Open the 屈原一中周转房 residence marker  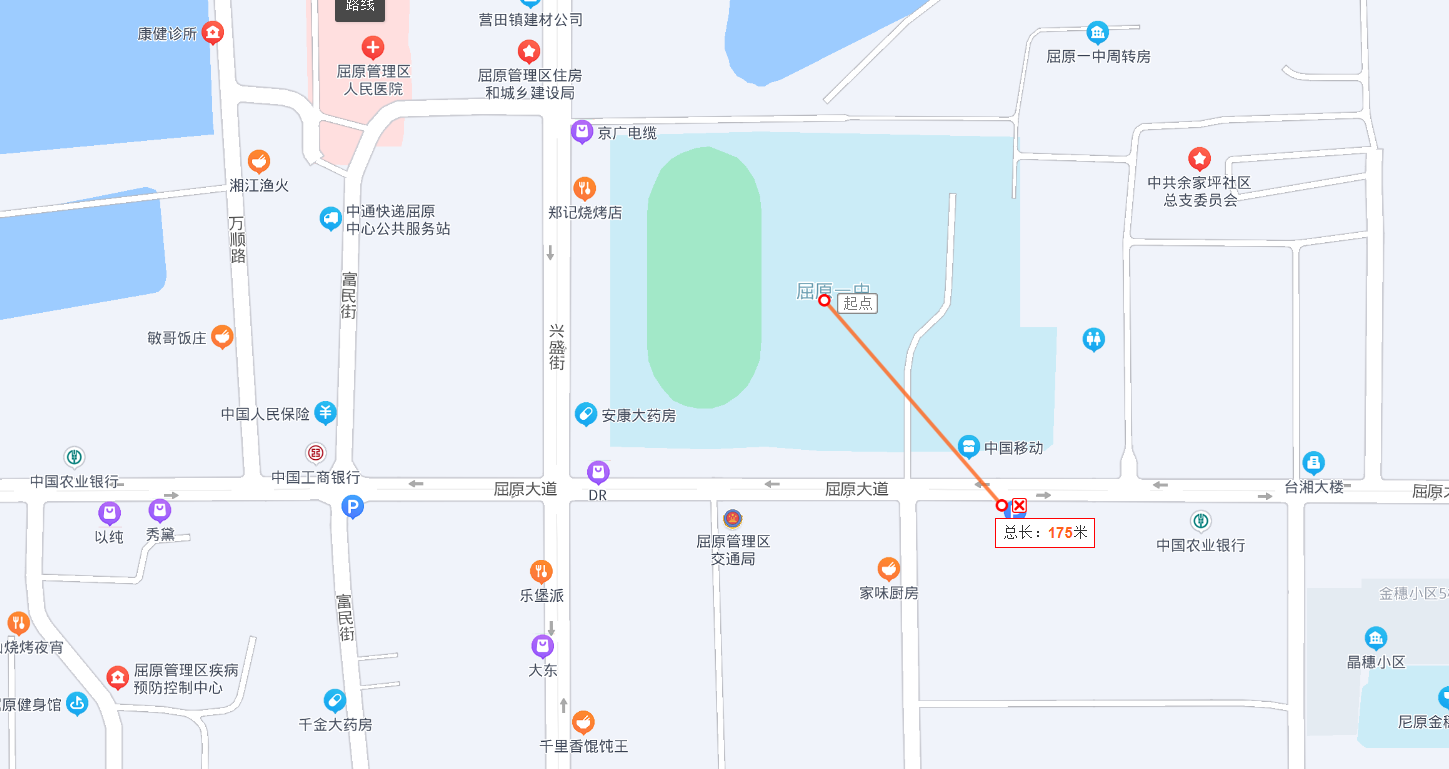click(x=1098, y=33)
